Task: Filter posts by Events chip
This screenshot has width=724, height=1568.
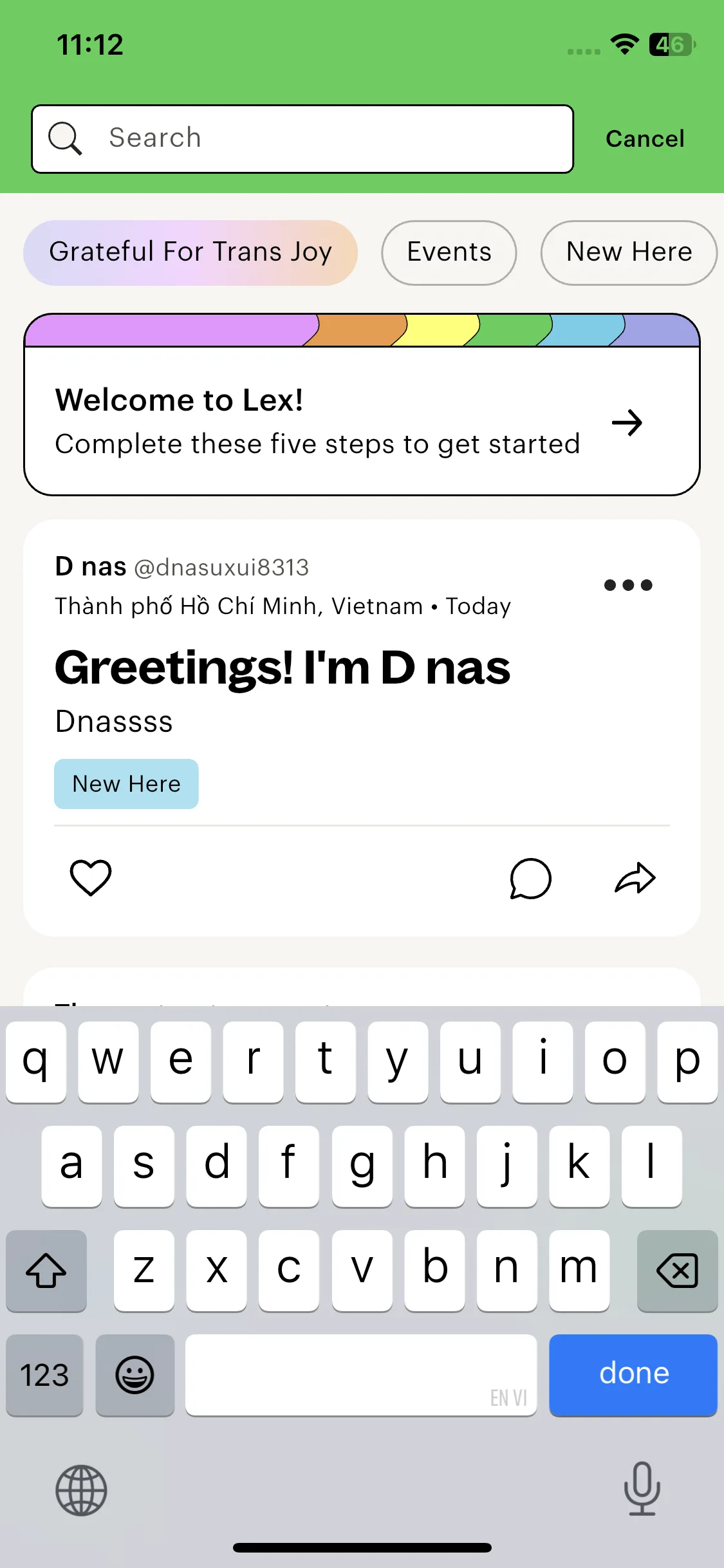Action: tap(449, 252)
